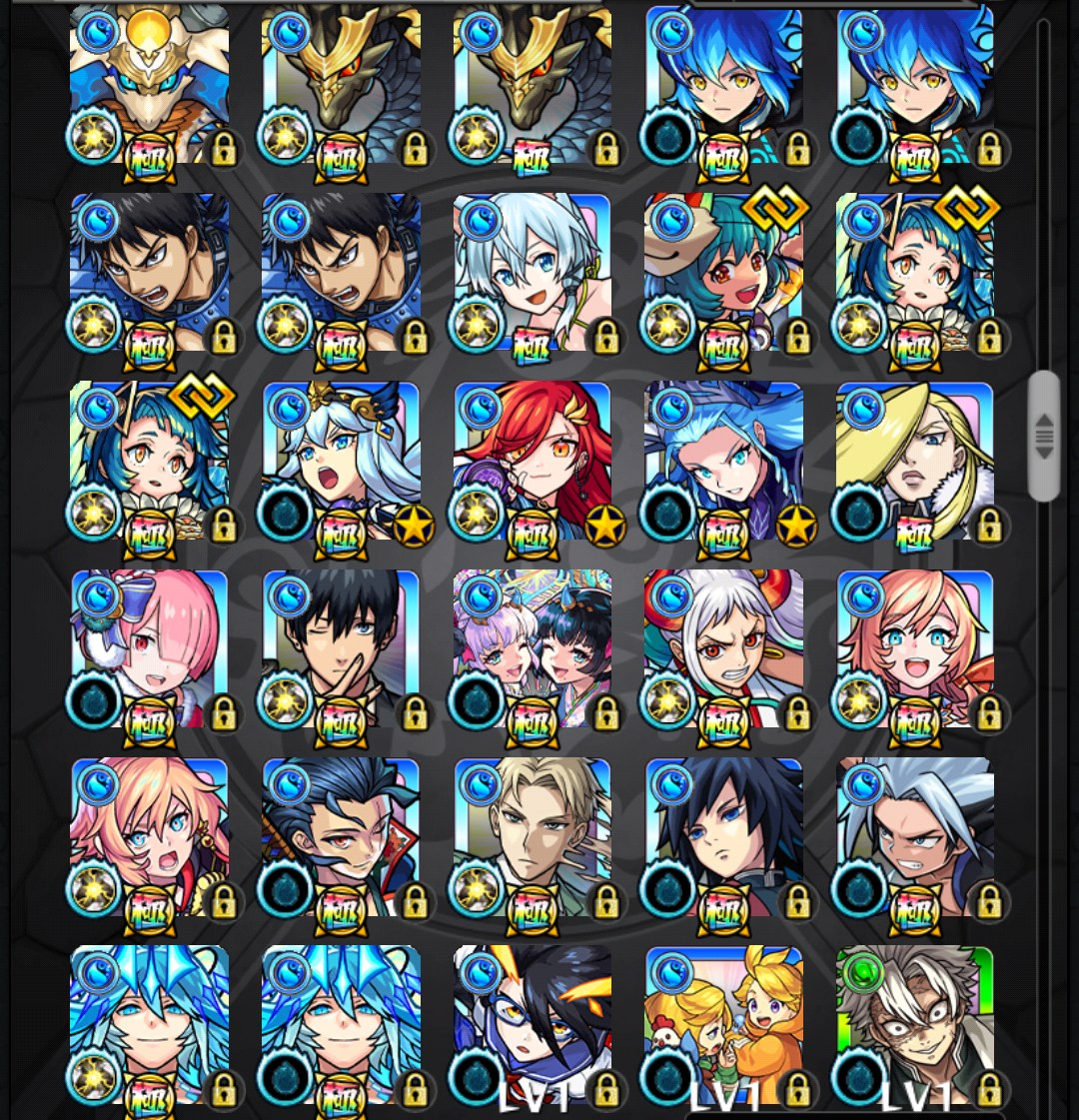Open the silver-haired girl with blue eyes
The width and height of the screenshot is (1079, 1120).
[532, 272]
